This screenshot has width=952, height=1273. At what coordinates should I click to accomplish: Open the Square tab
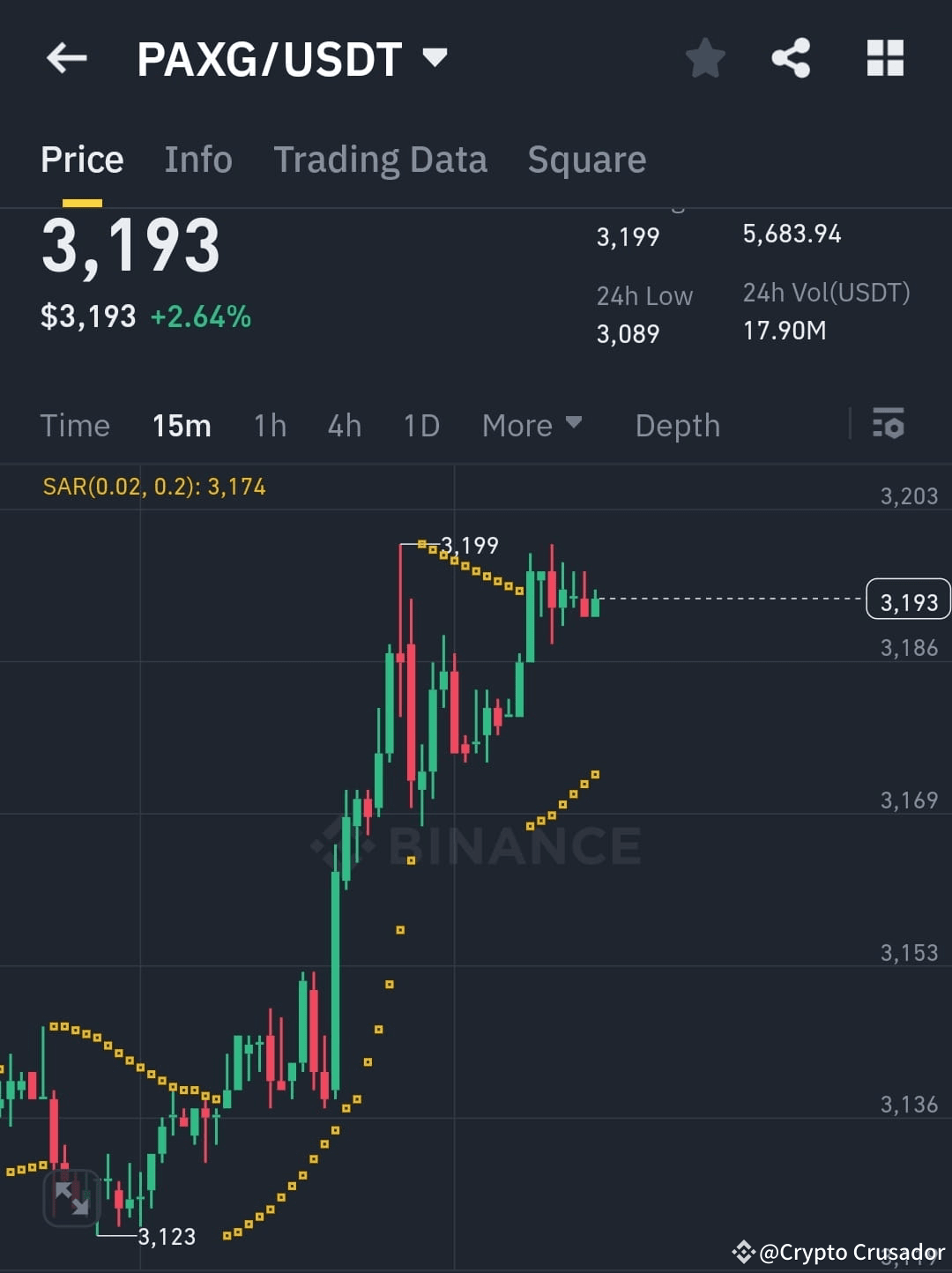(x=586, y=160)
